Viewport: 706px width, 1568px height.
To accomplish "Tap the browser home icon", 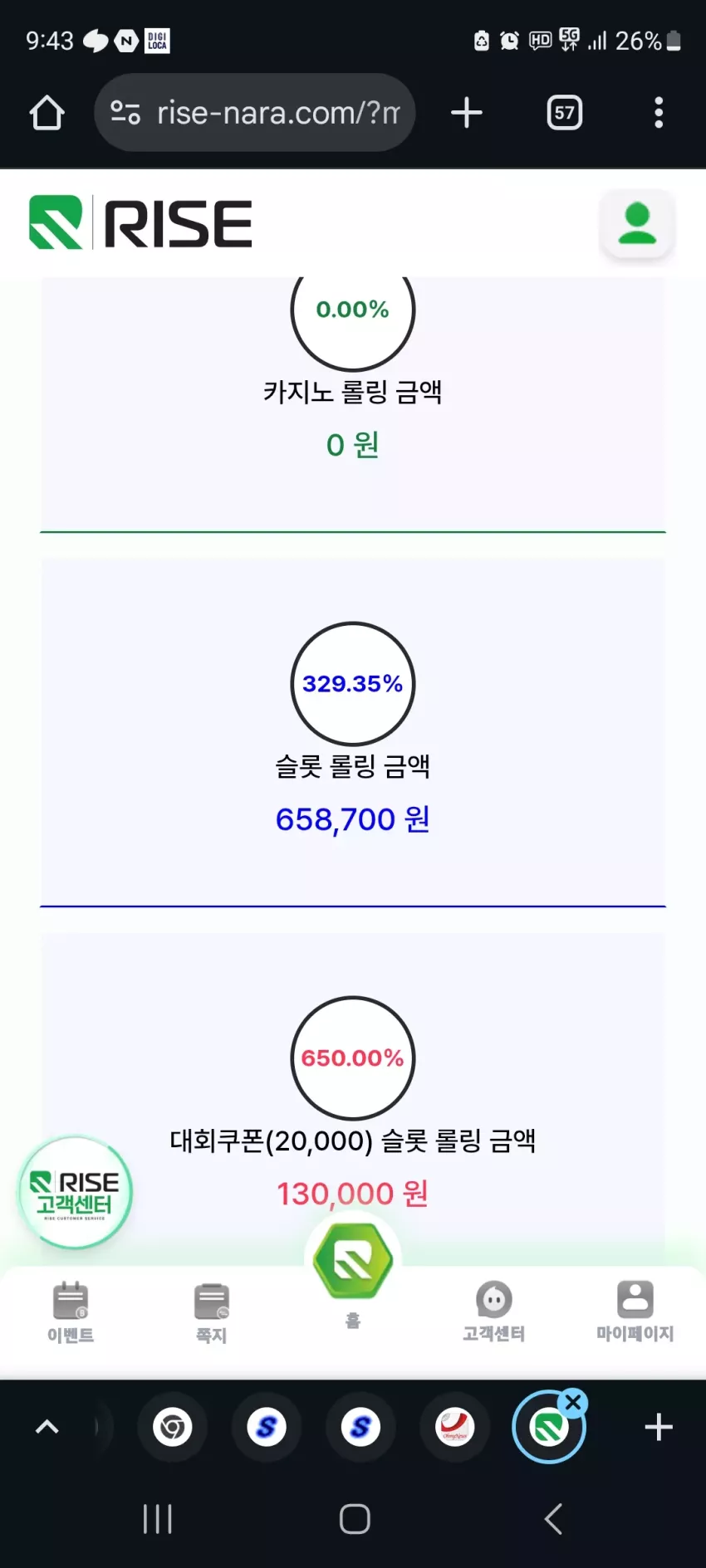I will (47, 113).
